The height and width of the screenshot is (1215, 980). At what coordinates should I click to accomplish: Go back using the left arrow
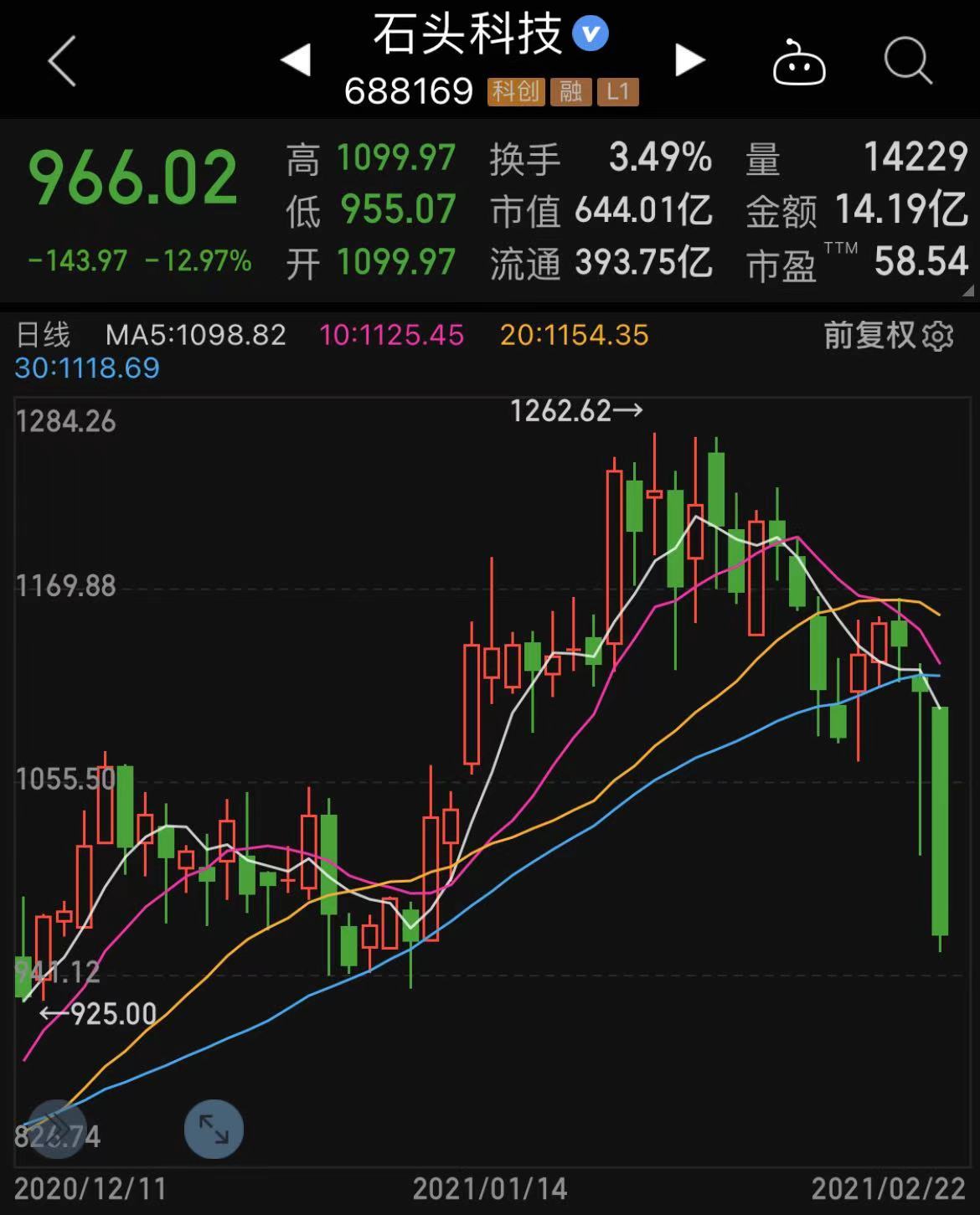[x=62, y=60]
